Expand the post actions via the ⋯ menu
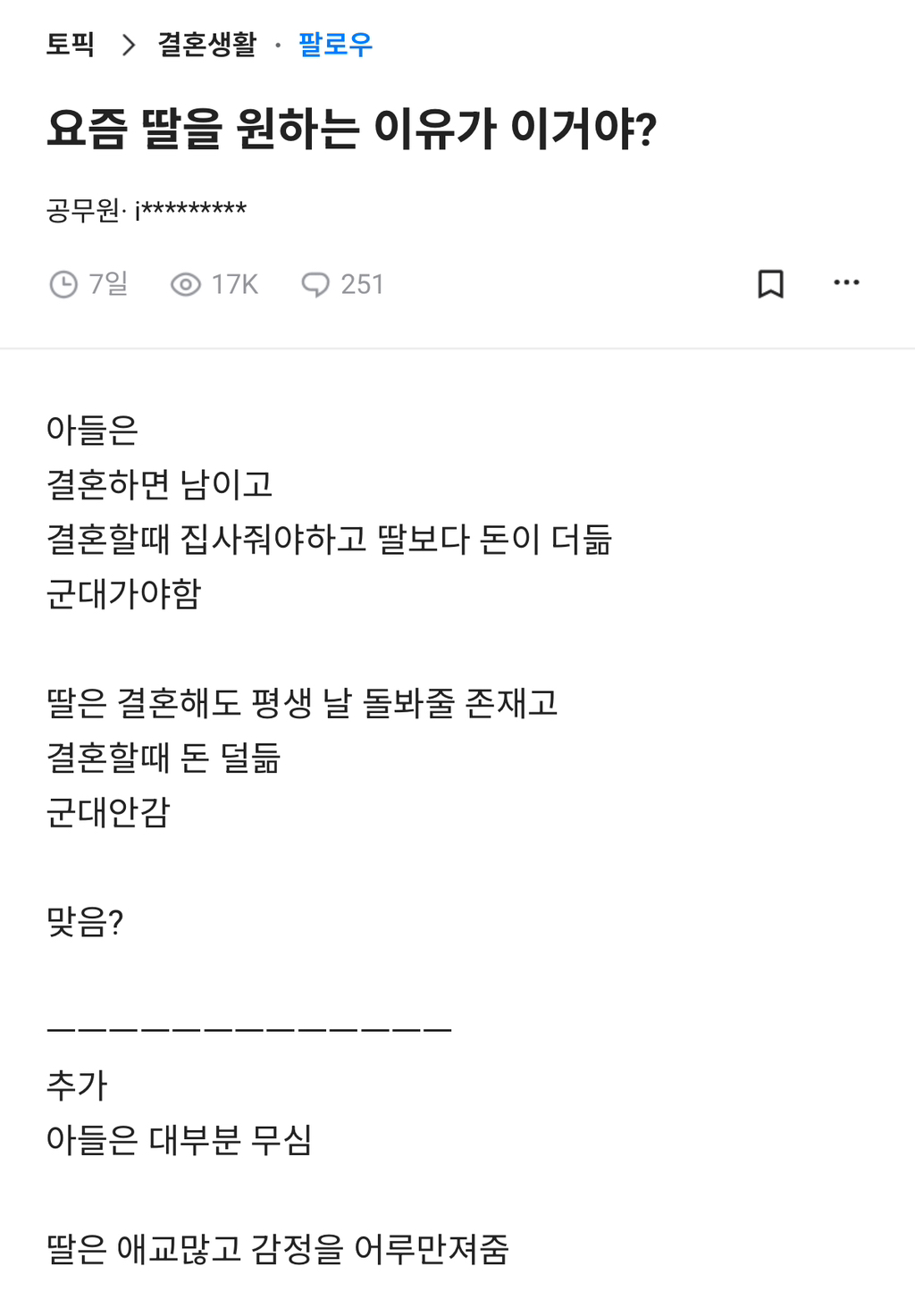The height and width of the screenshot is (1316, 915). coord(844,284)
